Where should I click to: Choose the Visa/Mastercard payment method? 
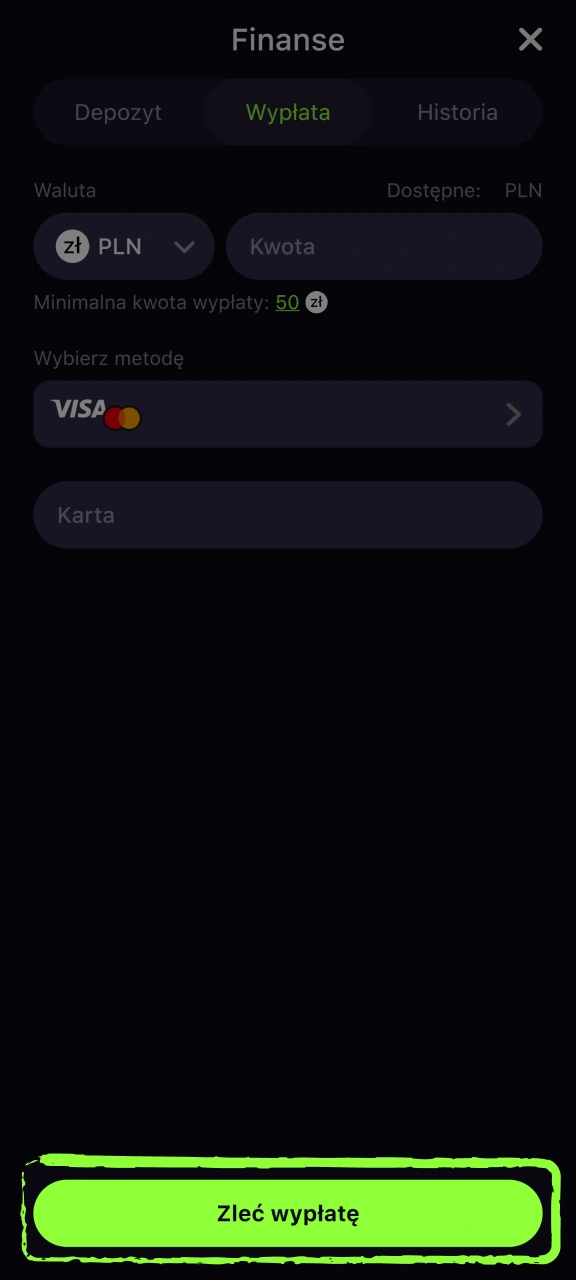point(288,414)
